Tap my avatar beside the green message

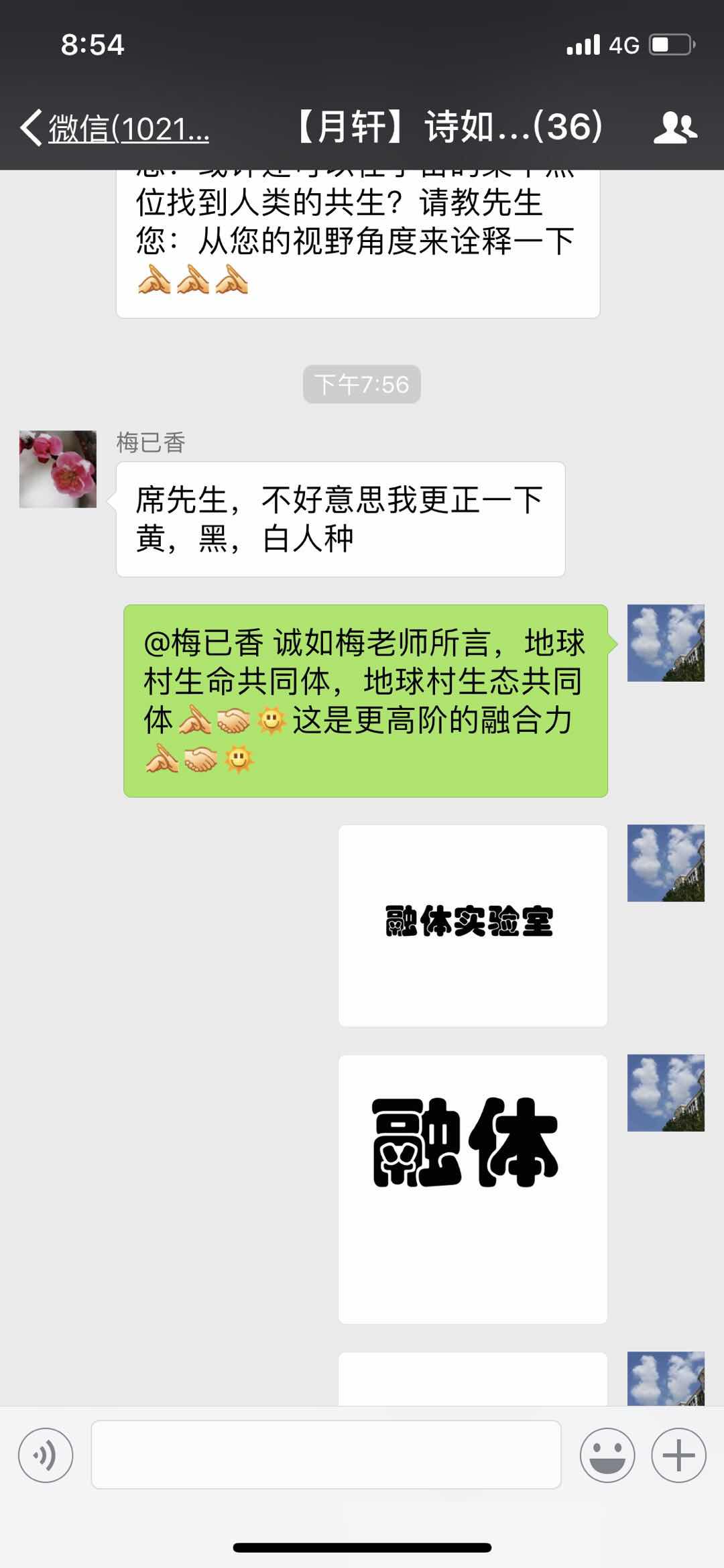pos(666,643)
